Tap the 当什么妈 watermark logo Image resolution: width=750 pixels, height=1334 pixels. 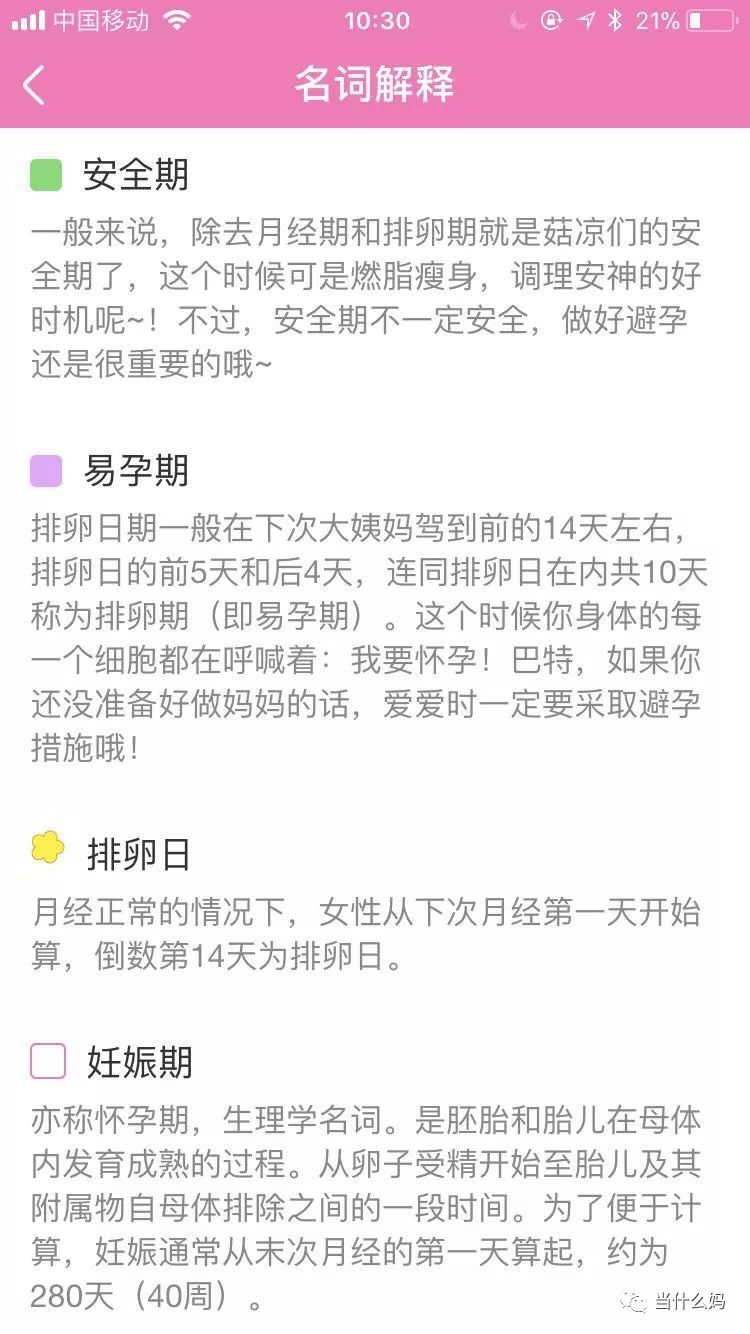pyautogui.click(x=672, y=1301)
